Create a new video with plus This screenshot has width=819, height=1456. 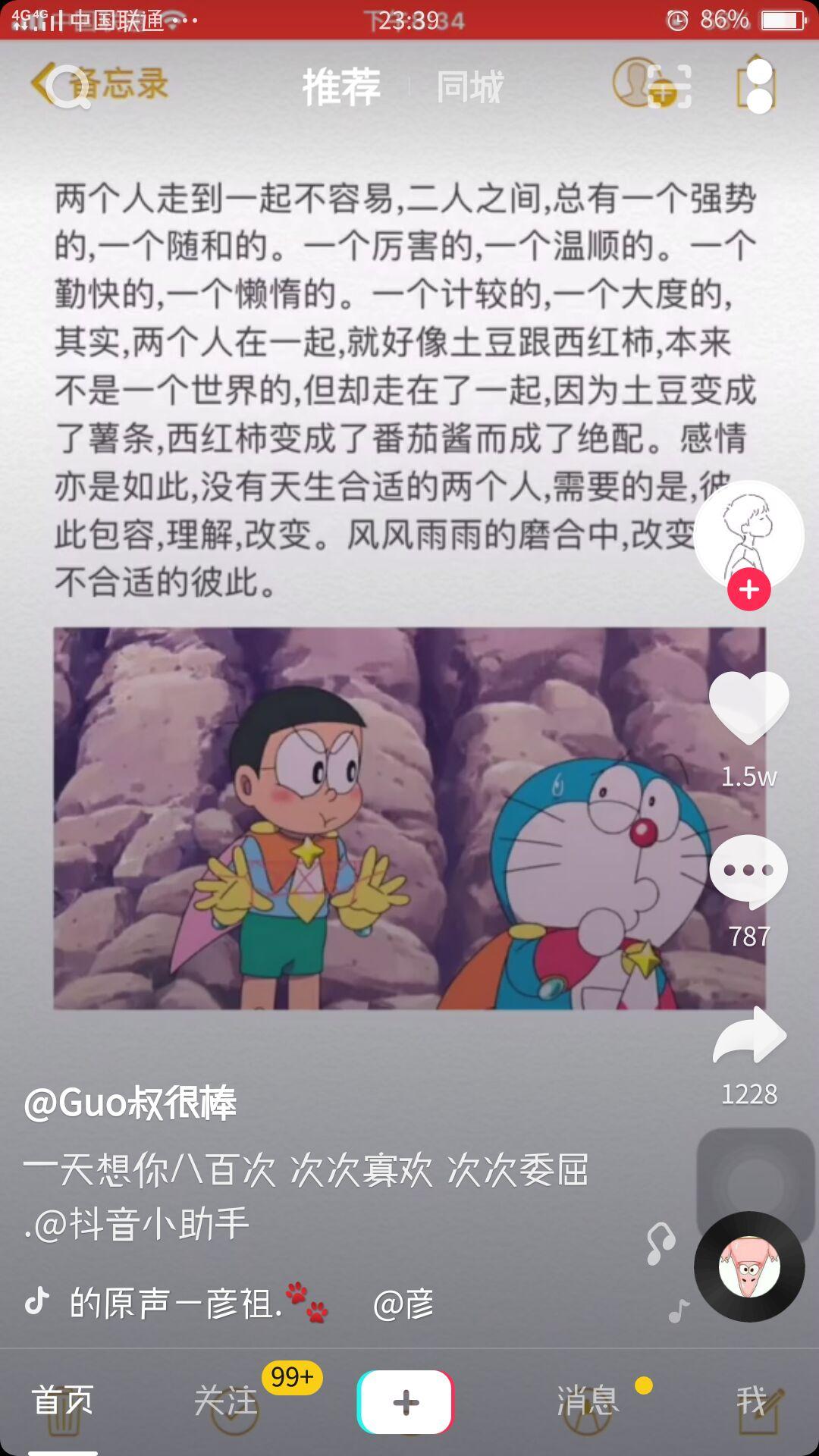click(x=406, y=1401)
